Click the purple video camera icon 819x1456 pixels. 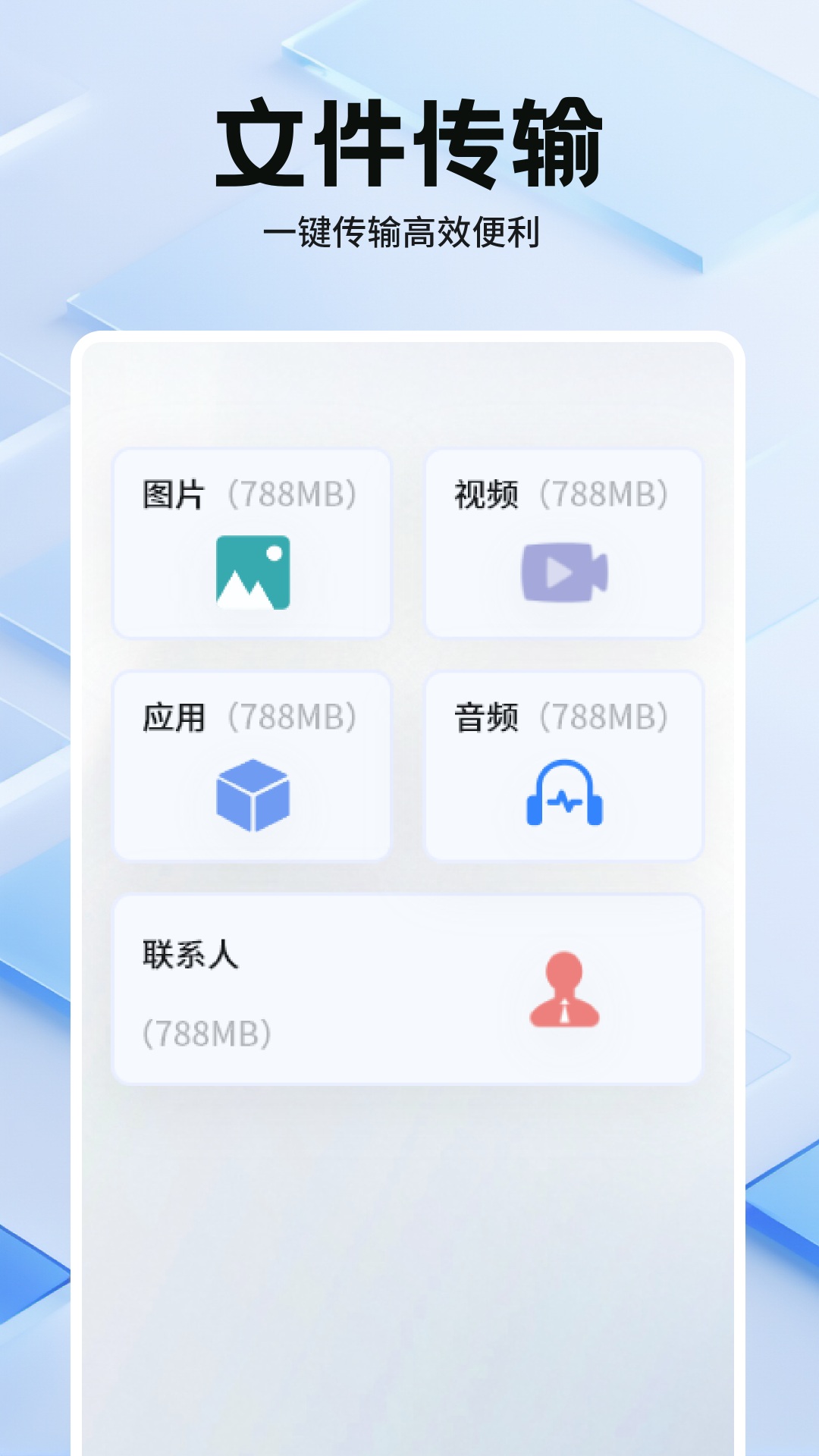pyautogui.click(x=564, y=573)
